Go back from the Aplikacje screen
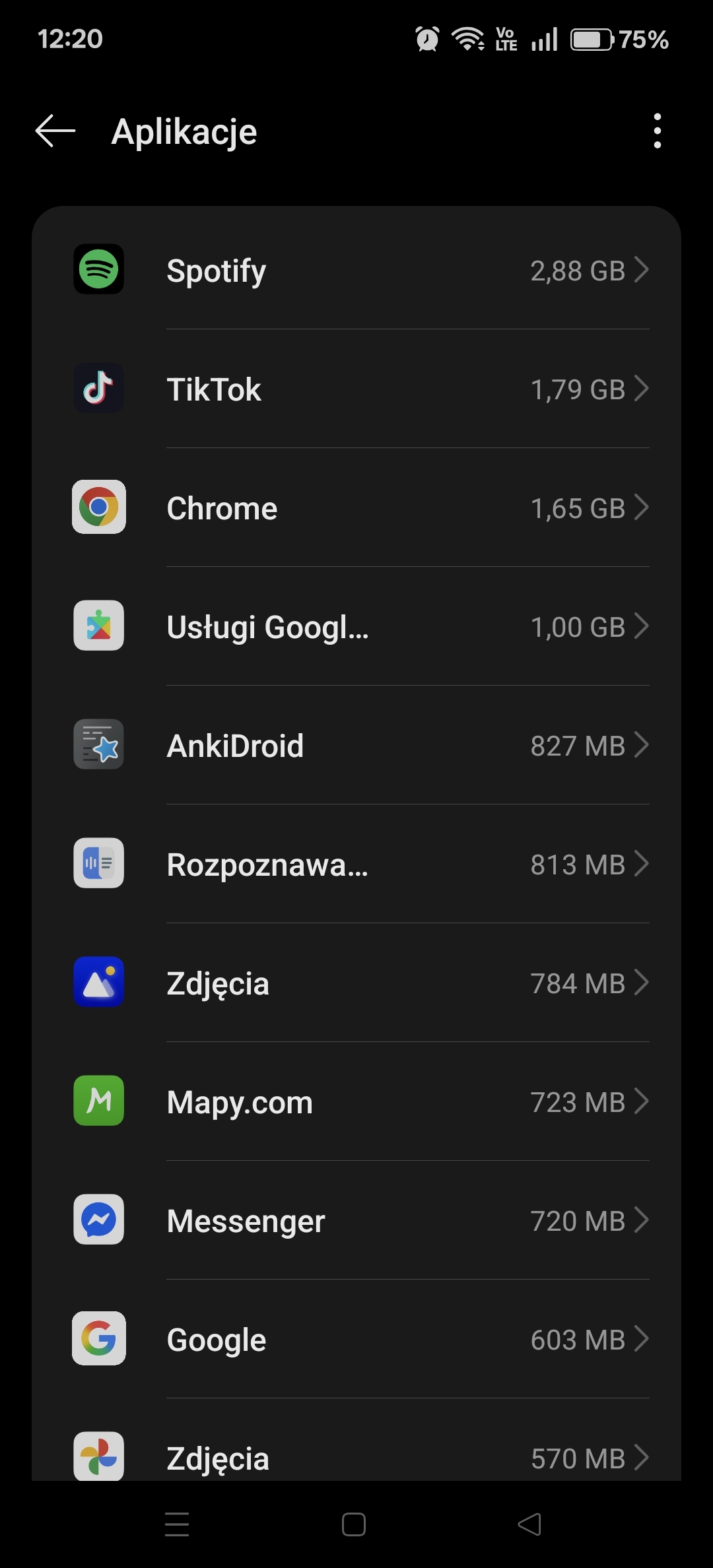Image resolution: width=713 pixels, height=1568 pixels. pos(55,131)
